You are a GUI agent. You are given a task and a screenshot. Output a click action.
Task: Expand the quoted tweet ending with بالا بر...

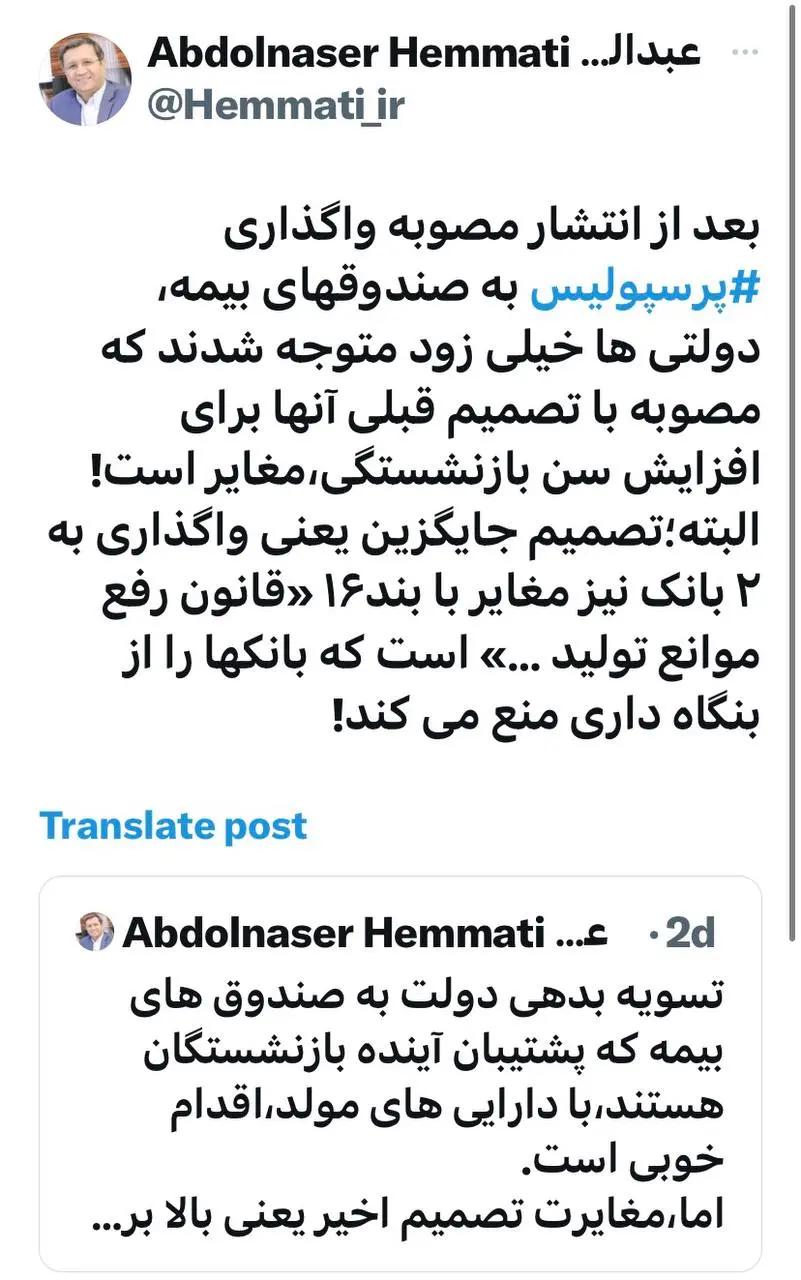[x=400, y=1210]
